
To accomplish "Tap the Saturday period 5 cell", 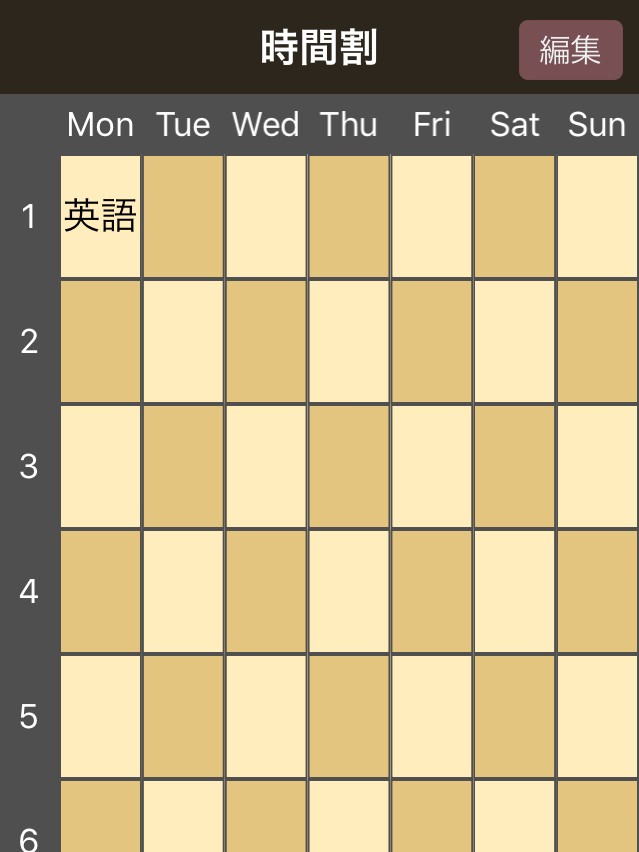I will (x=514, y=716).
